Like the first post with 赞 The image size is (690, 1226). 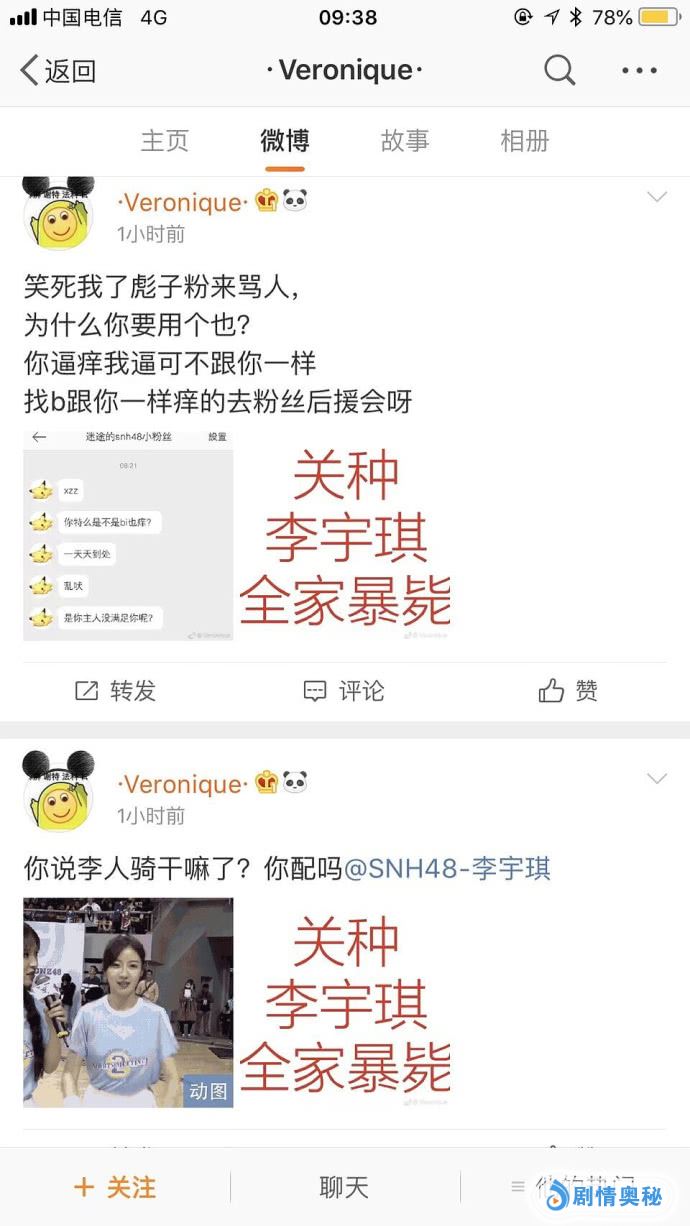click(x=568, y=691)
